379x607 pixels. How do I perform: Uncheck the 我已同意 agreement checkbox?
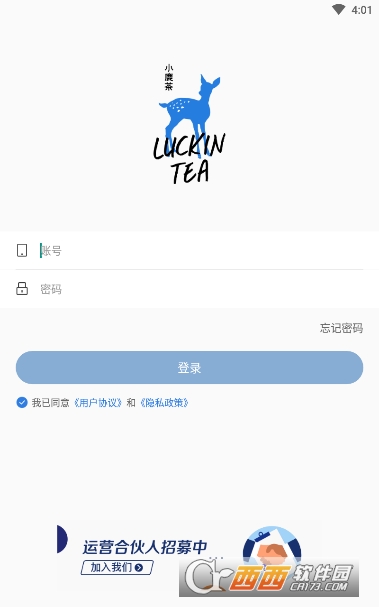click(x=22, y=403)
